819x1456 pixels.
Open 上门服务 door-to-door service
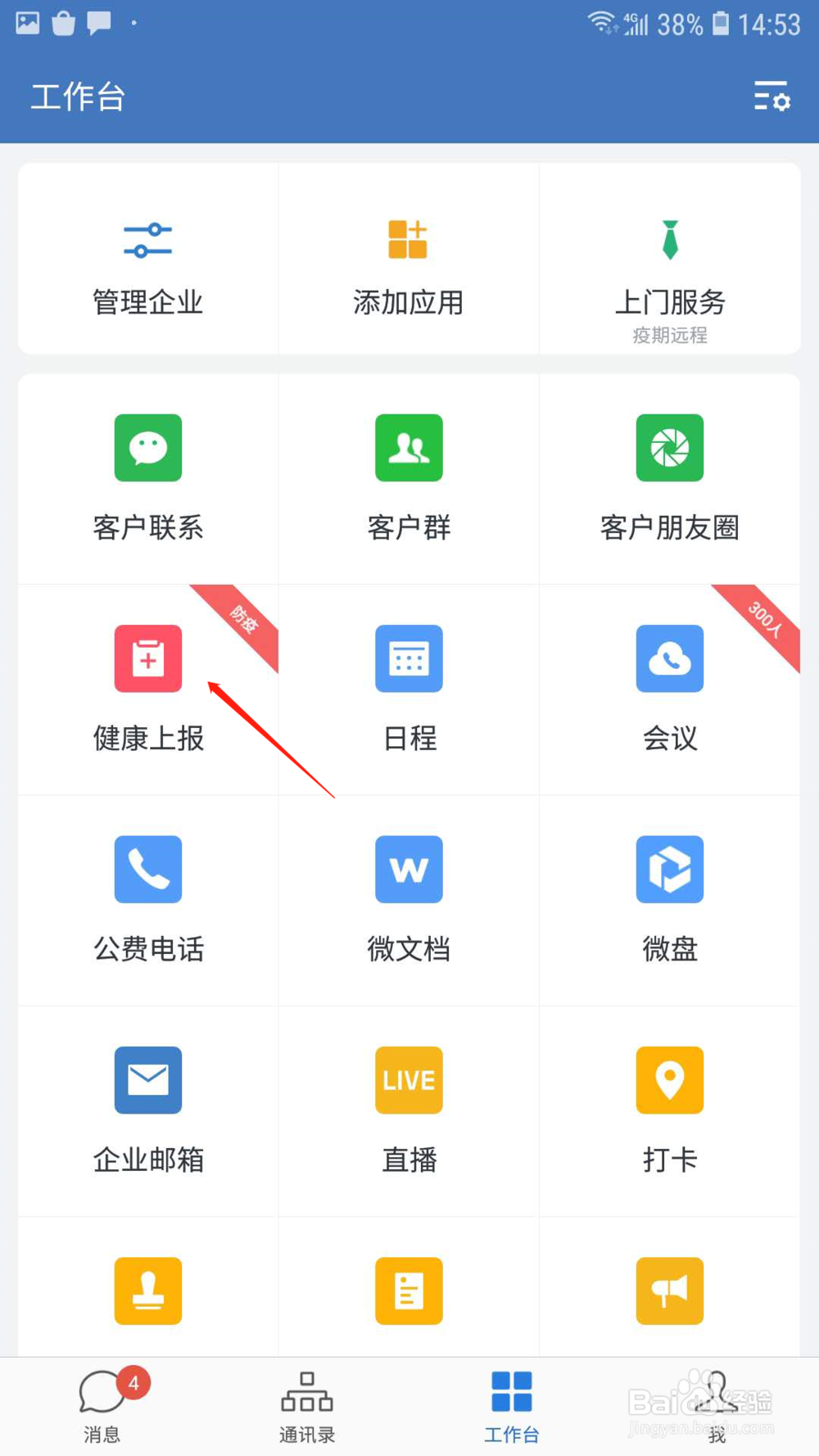pos(669,262)
